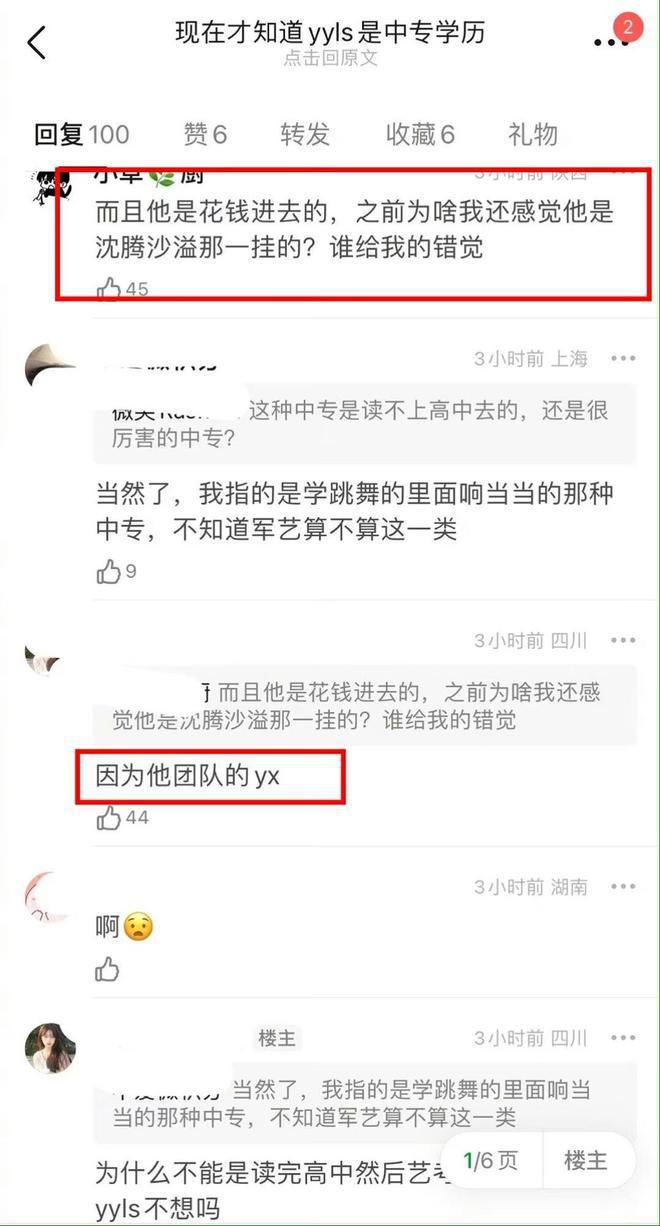
Task: Open the 楼主 commenter's avatar profile
Action: (50, 1048)
